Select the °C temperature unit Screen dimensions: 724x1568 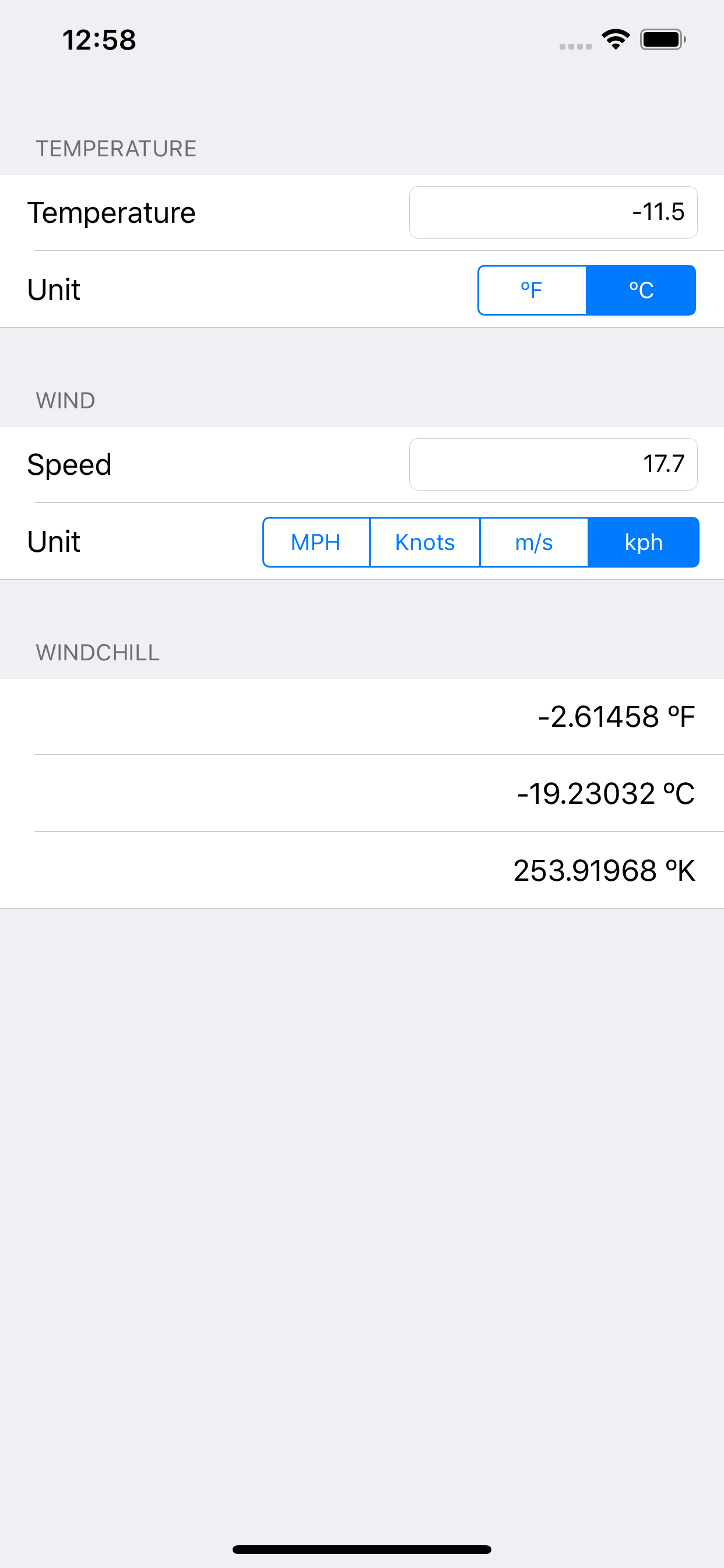pos(641,290)
